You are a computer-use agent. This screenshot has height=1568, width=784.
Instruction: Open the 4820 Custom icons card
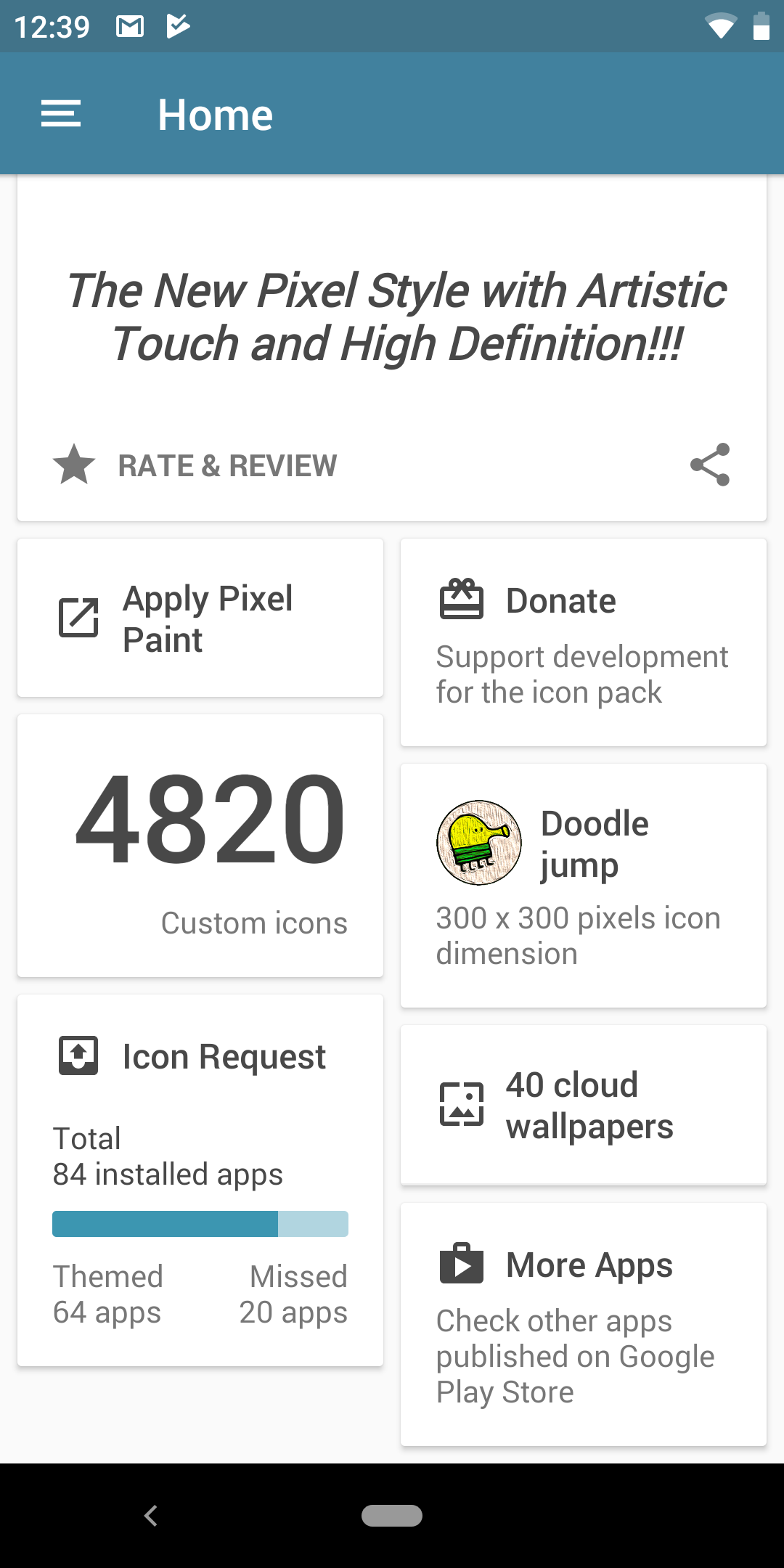click(200, 846)
